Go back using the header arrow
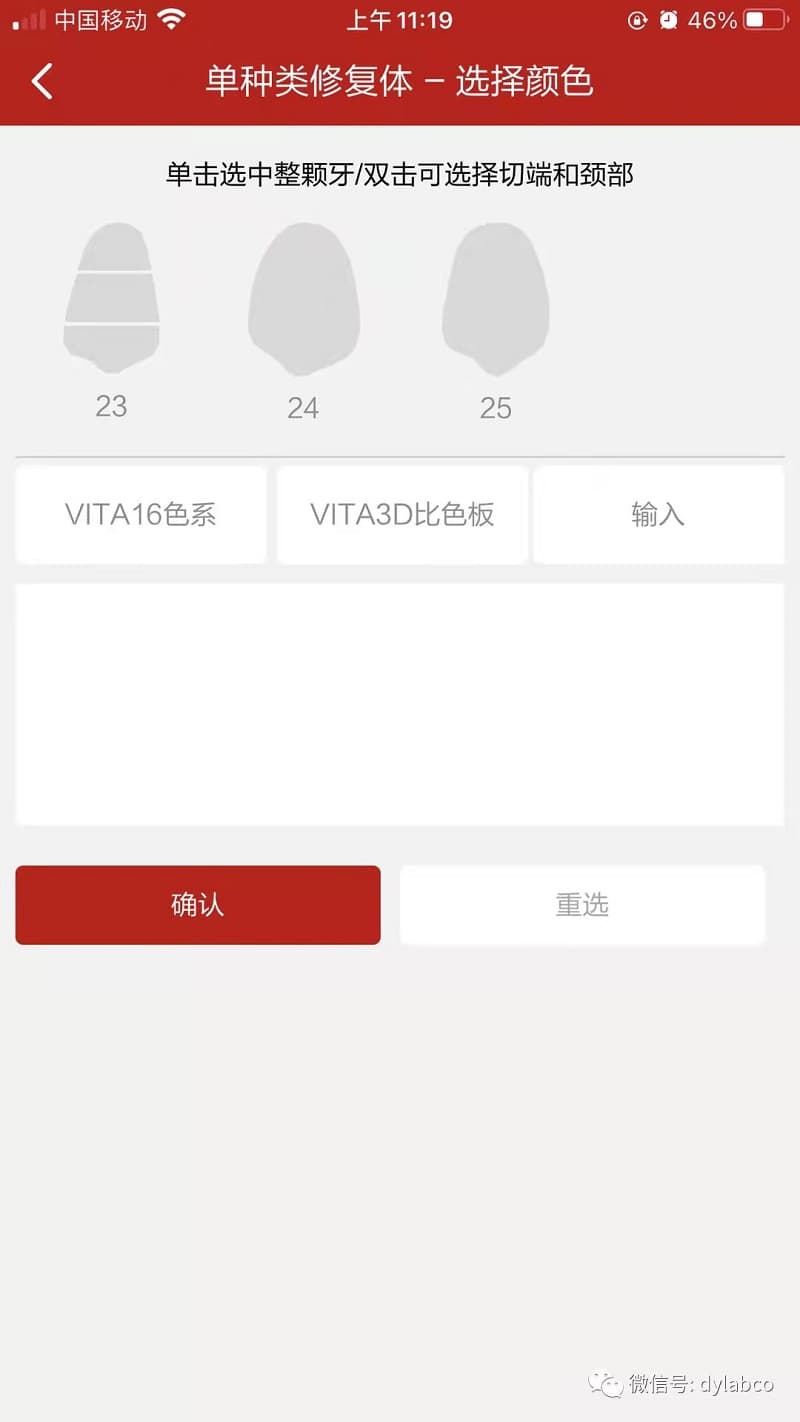 [x=42, y=81]
